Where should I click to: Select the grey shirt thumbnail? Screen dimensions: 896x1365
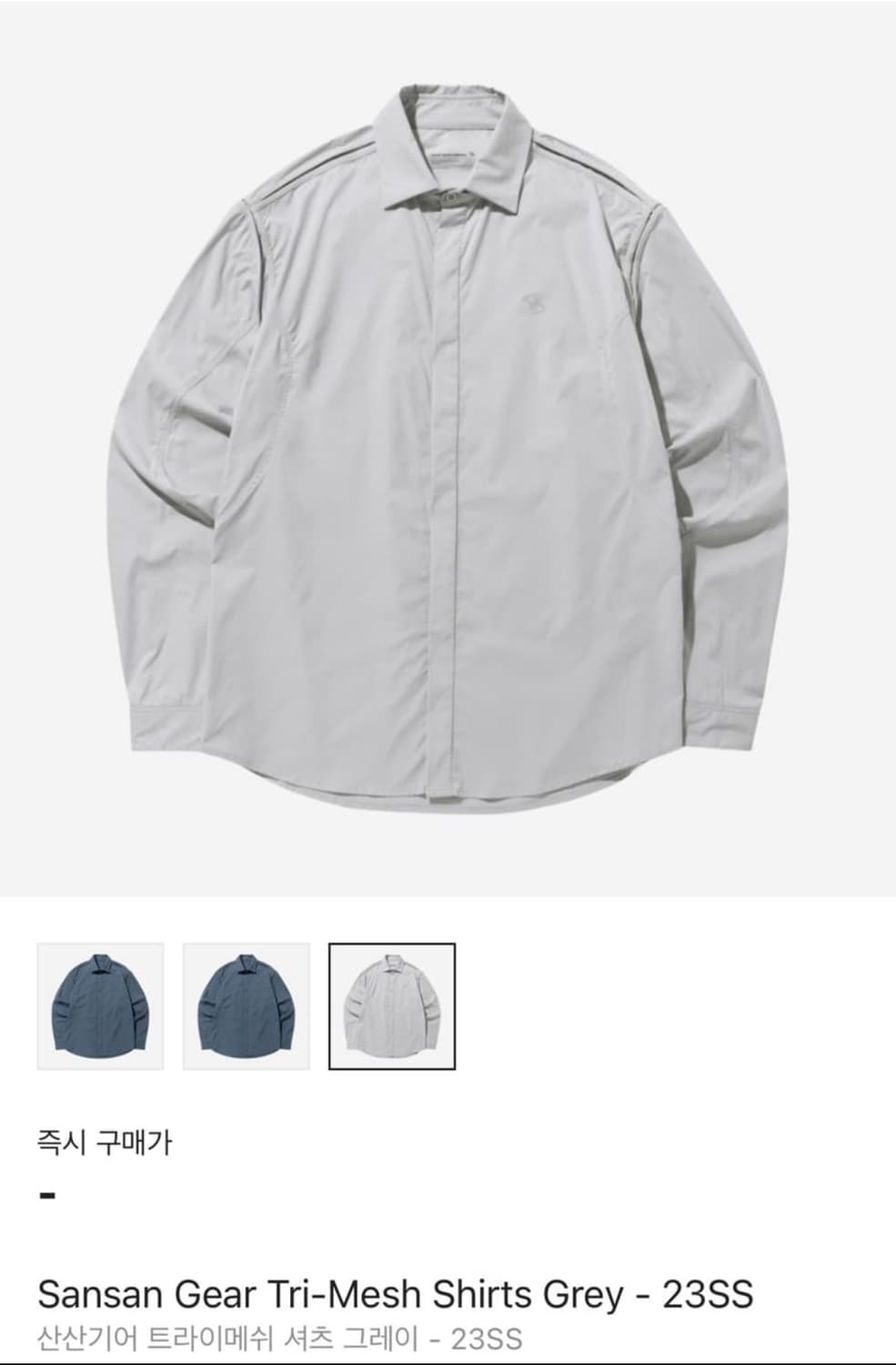(x=392, y=1006)
